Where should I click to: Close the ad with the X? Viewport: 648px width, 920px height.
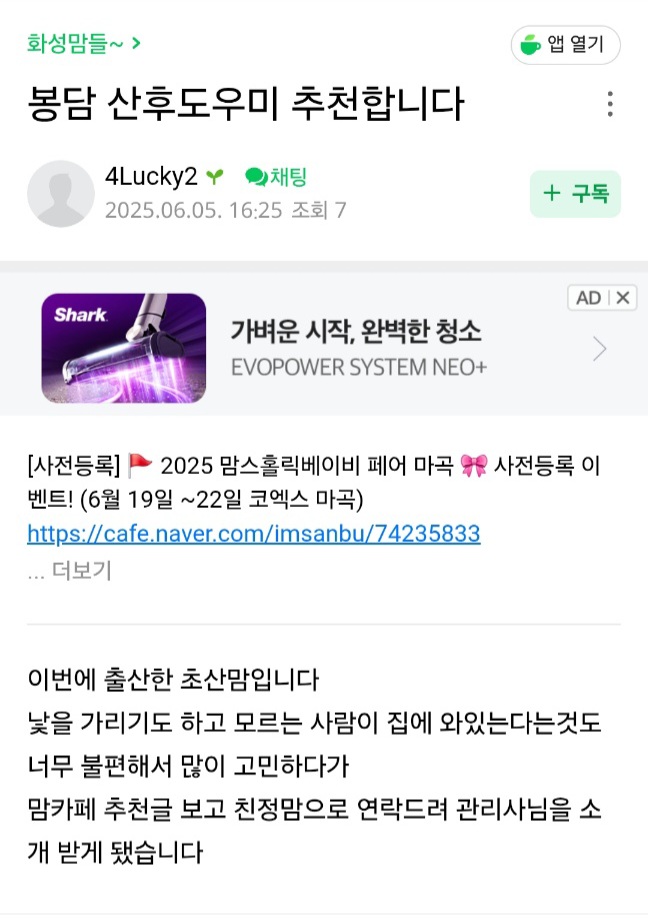tap(622, 297)
